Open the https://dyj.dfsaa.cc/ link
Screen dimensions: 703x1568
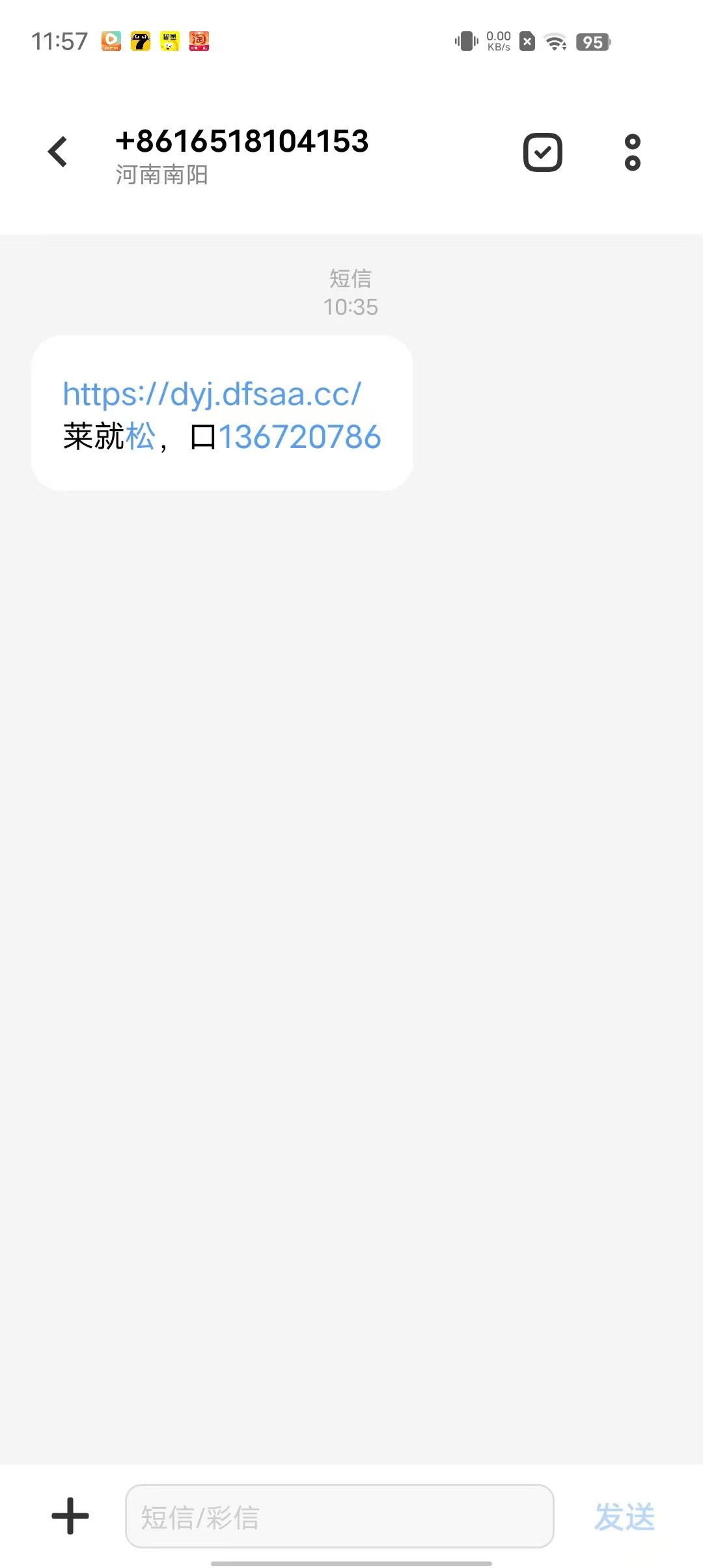point(212,394)
